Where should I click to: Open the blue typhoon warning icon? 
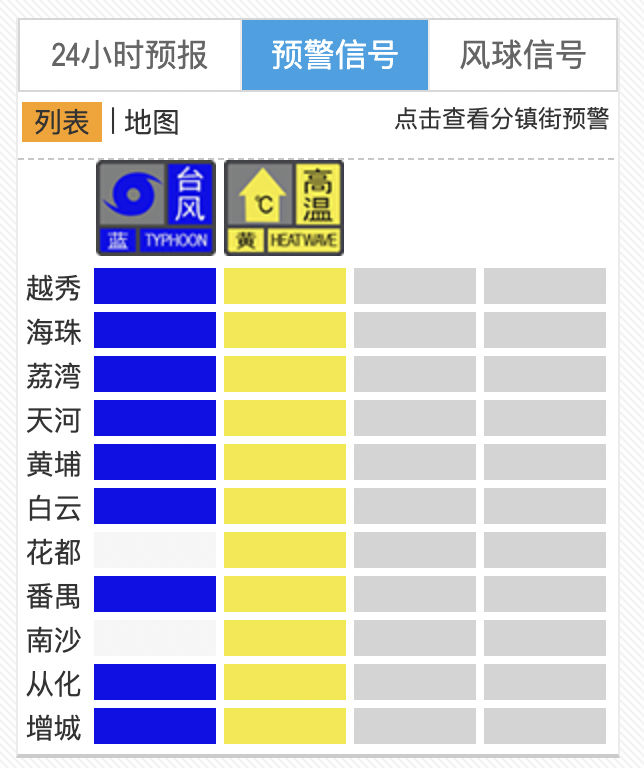click(x=155, y=207)
